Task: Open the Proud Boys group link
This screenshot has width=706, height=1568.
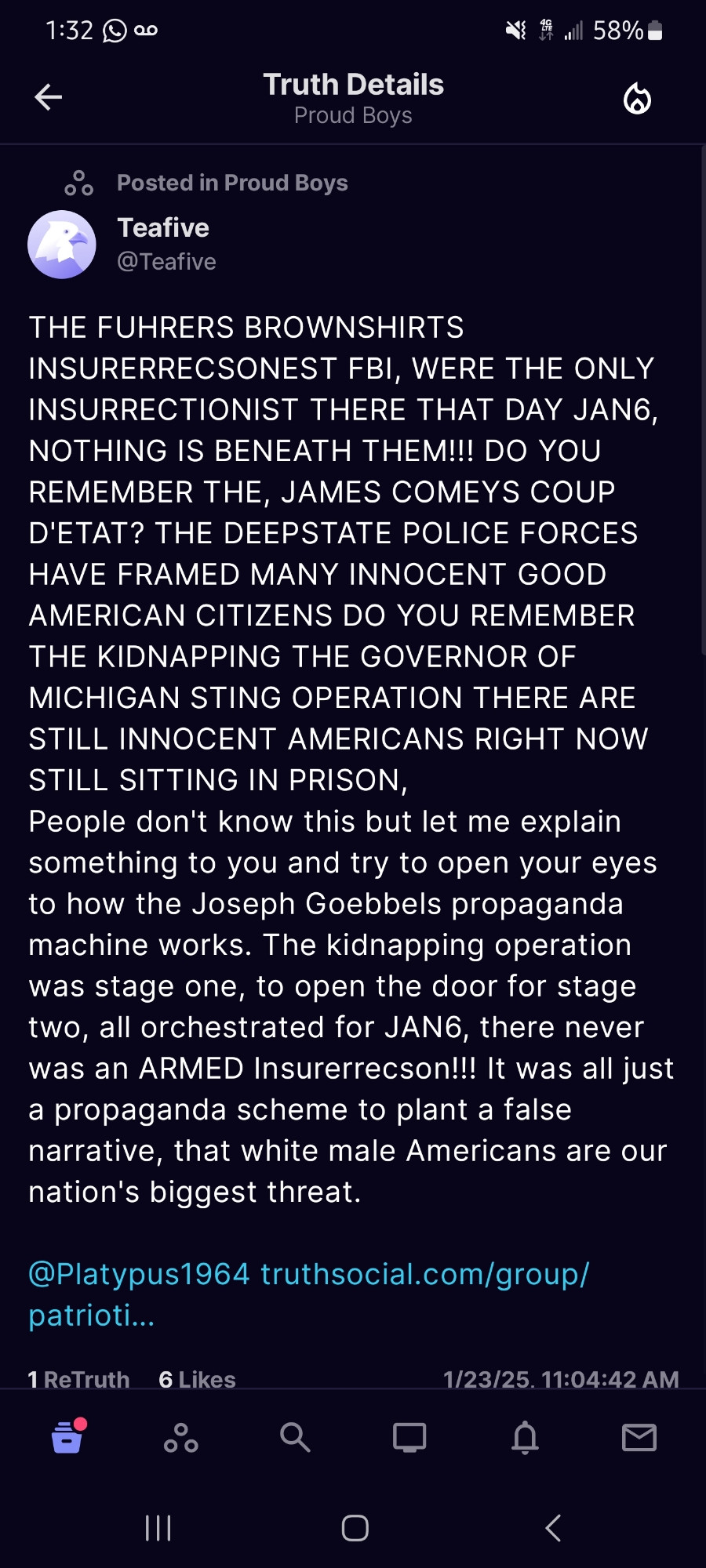Action: pos(286,183)
